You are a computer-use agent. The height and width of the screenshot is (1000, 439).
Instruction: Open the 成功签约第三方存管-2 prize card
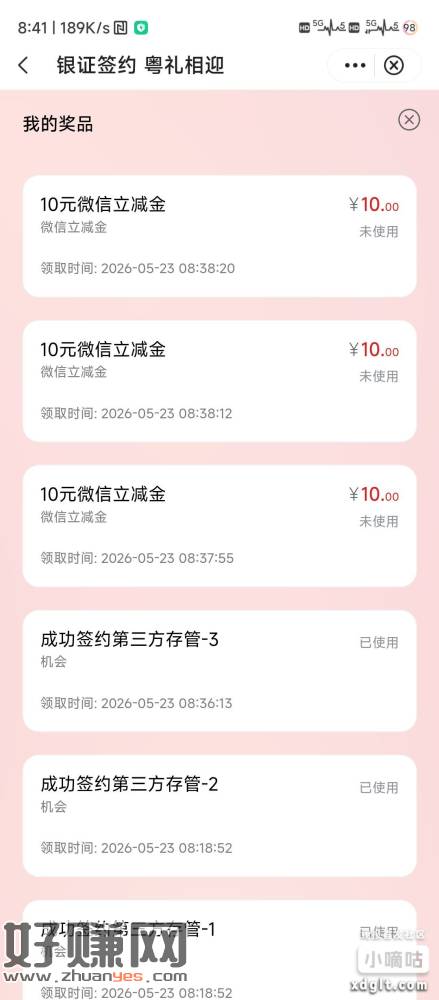[220, 816]
